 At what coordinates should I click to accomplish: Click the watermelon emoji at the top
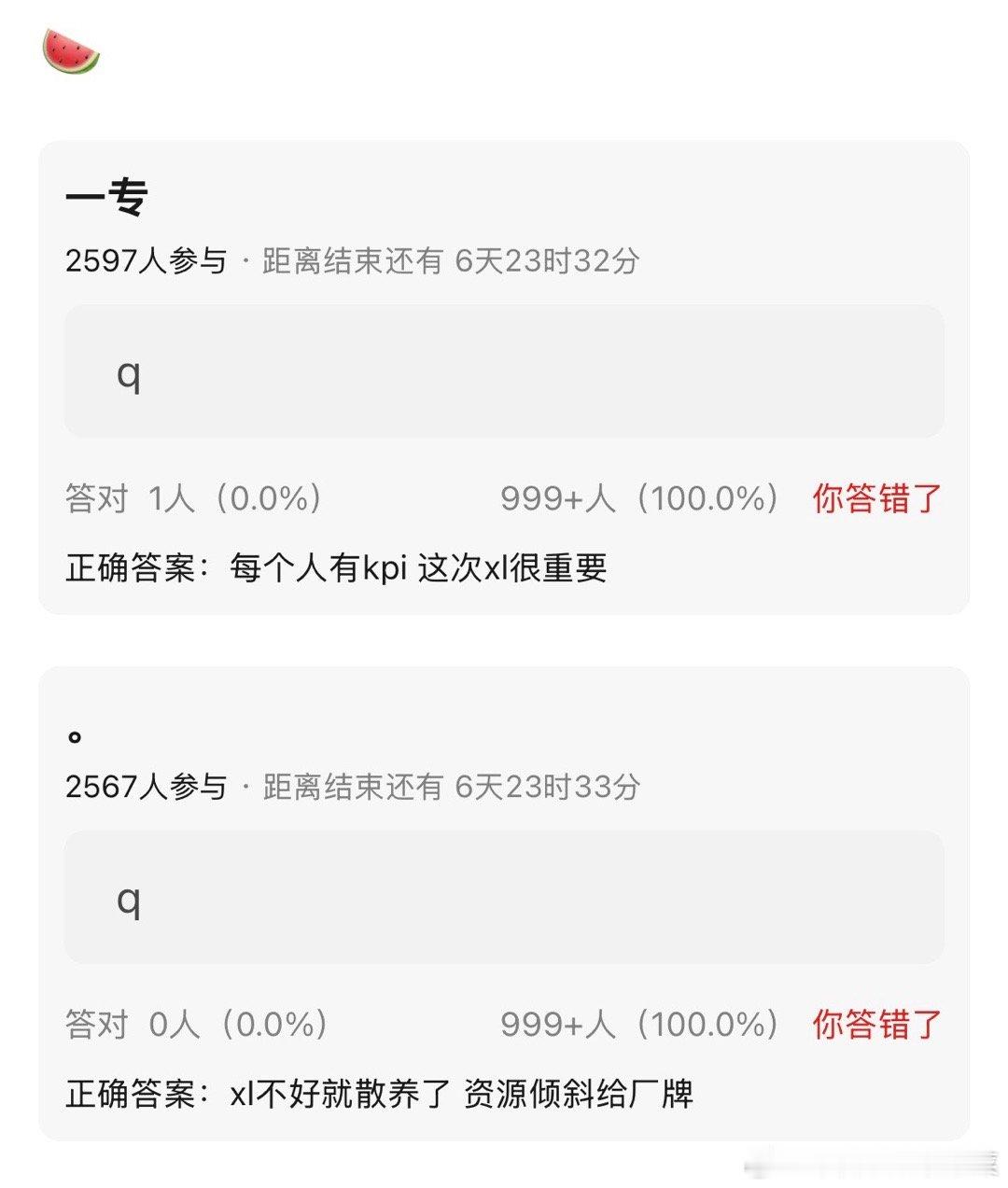click(x=70, y=53)
